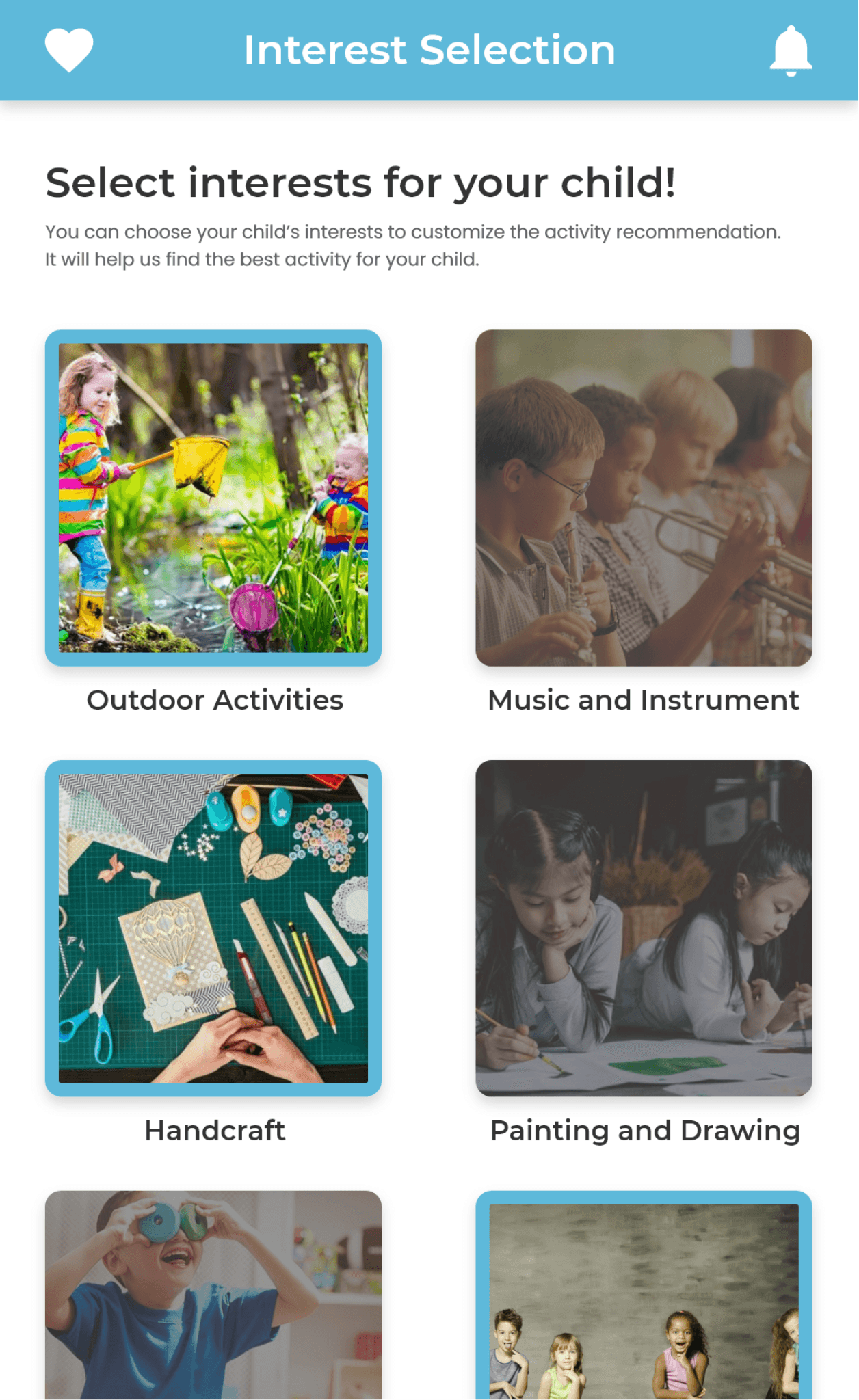Open the notifications bell

(x=791, y=51)
